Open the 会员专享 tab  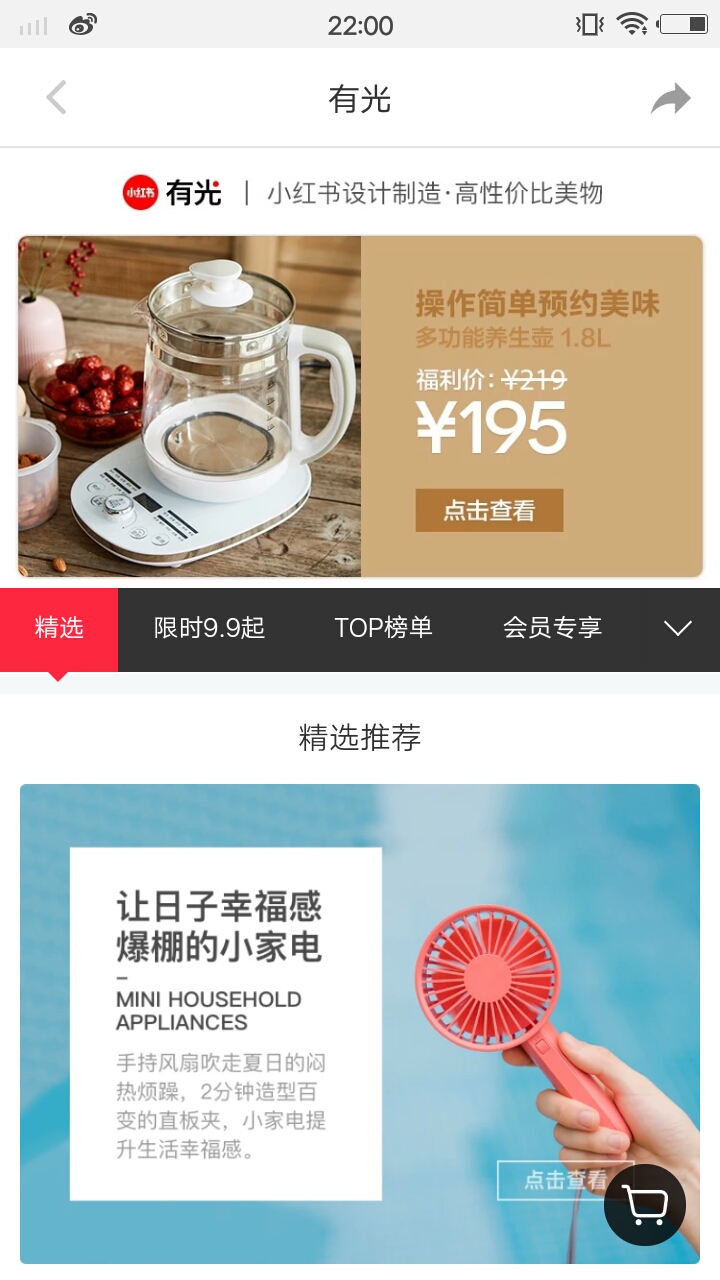click(x=552, y=628)
